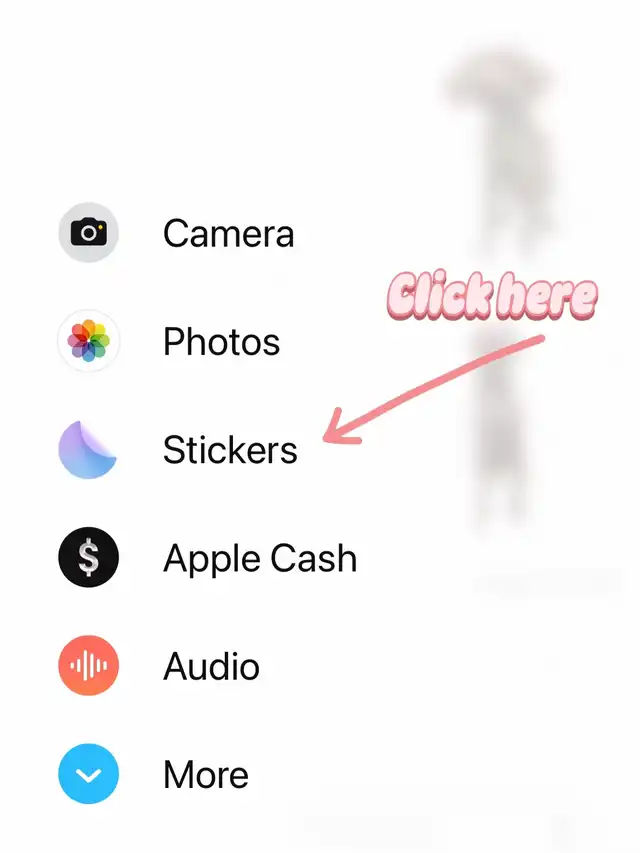Select Photos from the menu
Viewport: 640px width, 853px height.
(169, 341)
